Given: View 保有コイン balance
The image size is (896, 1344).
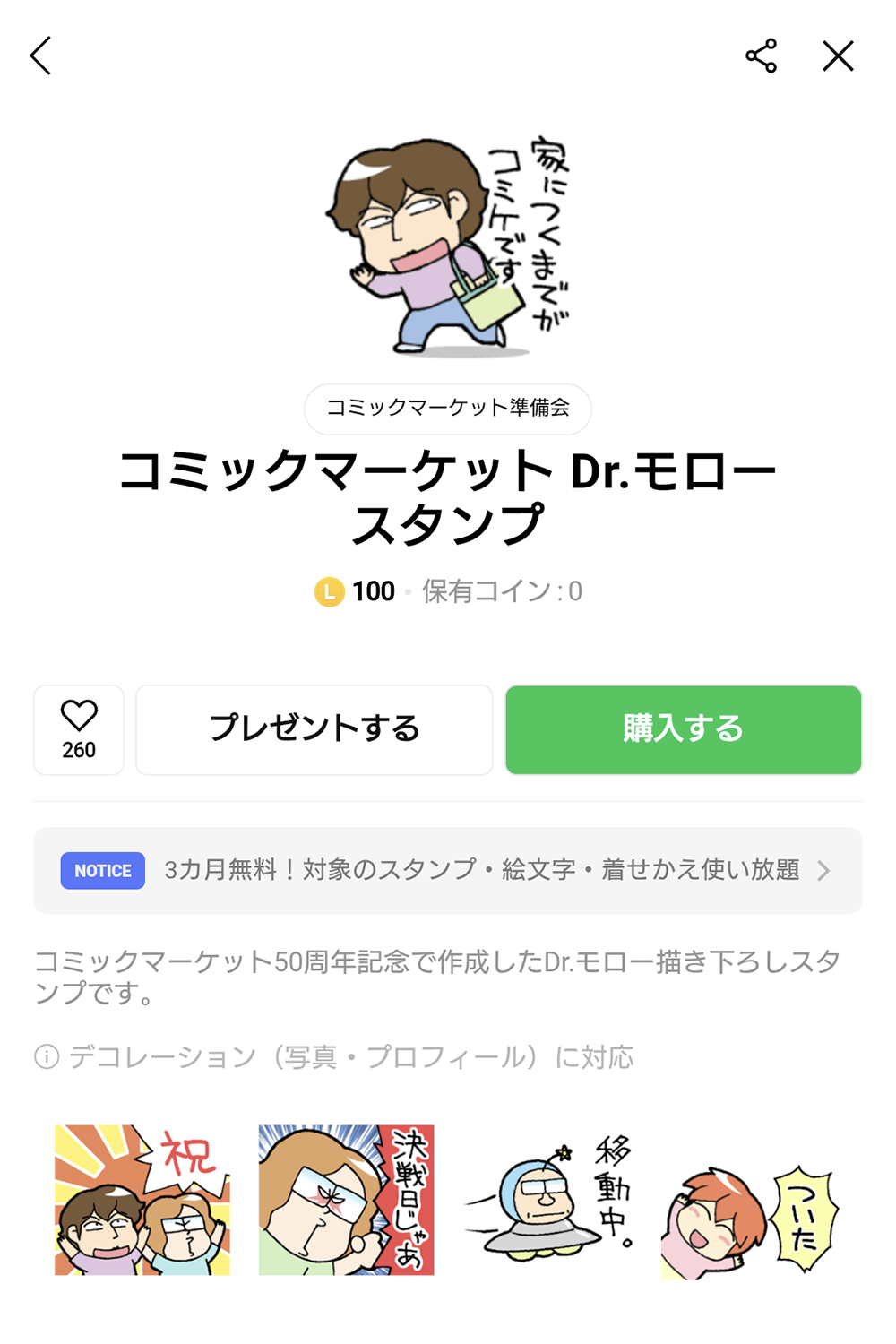Looking at the screenshot, I should click(x=502, y=590).
